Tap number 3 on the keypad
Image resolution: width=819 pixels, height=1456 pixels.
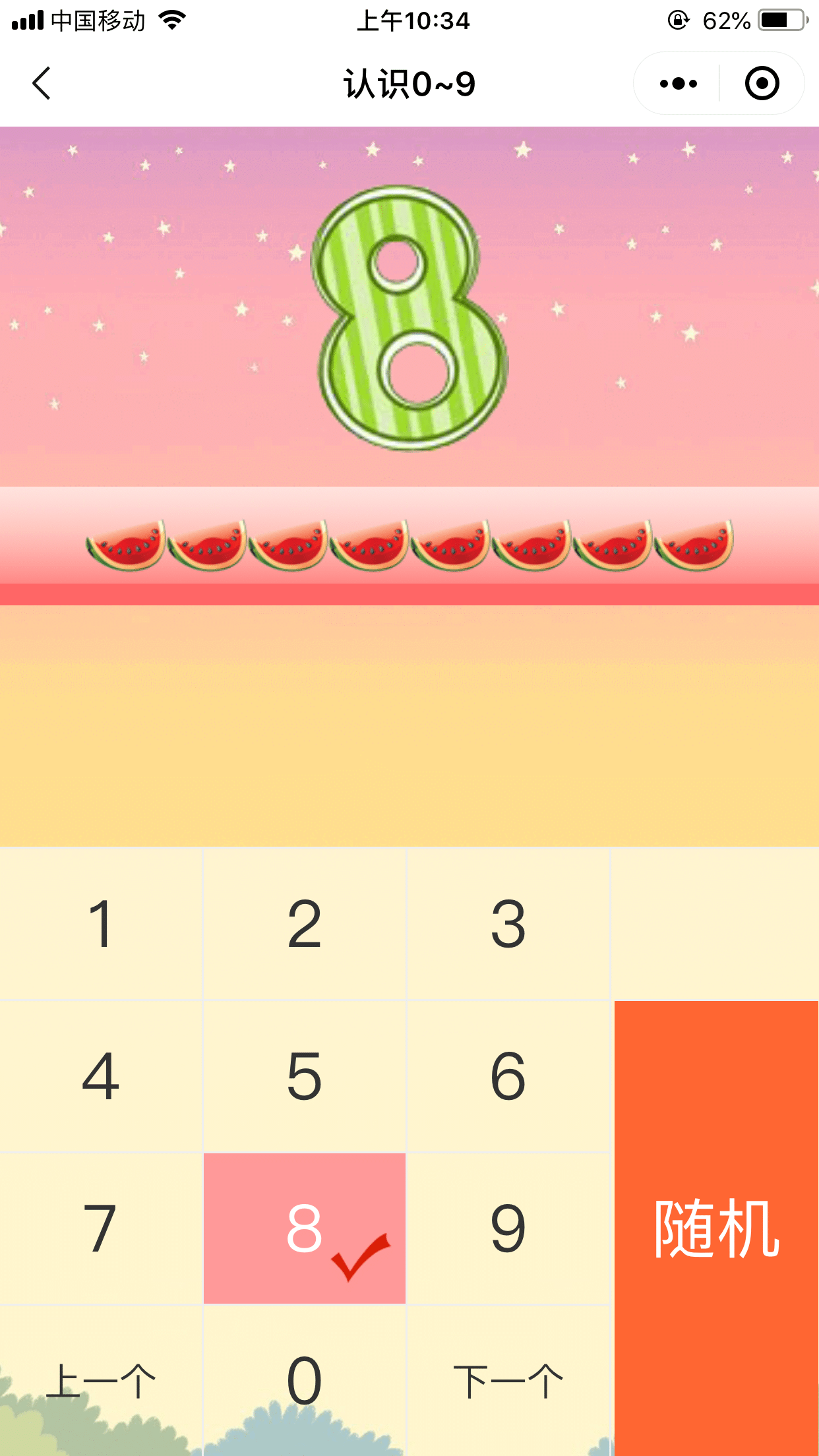point(508,924)
